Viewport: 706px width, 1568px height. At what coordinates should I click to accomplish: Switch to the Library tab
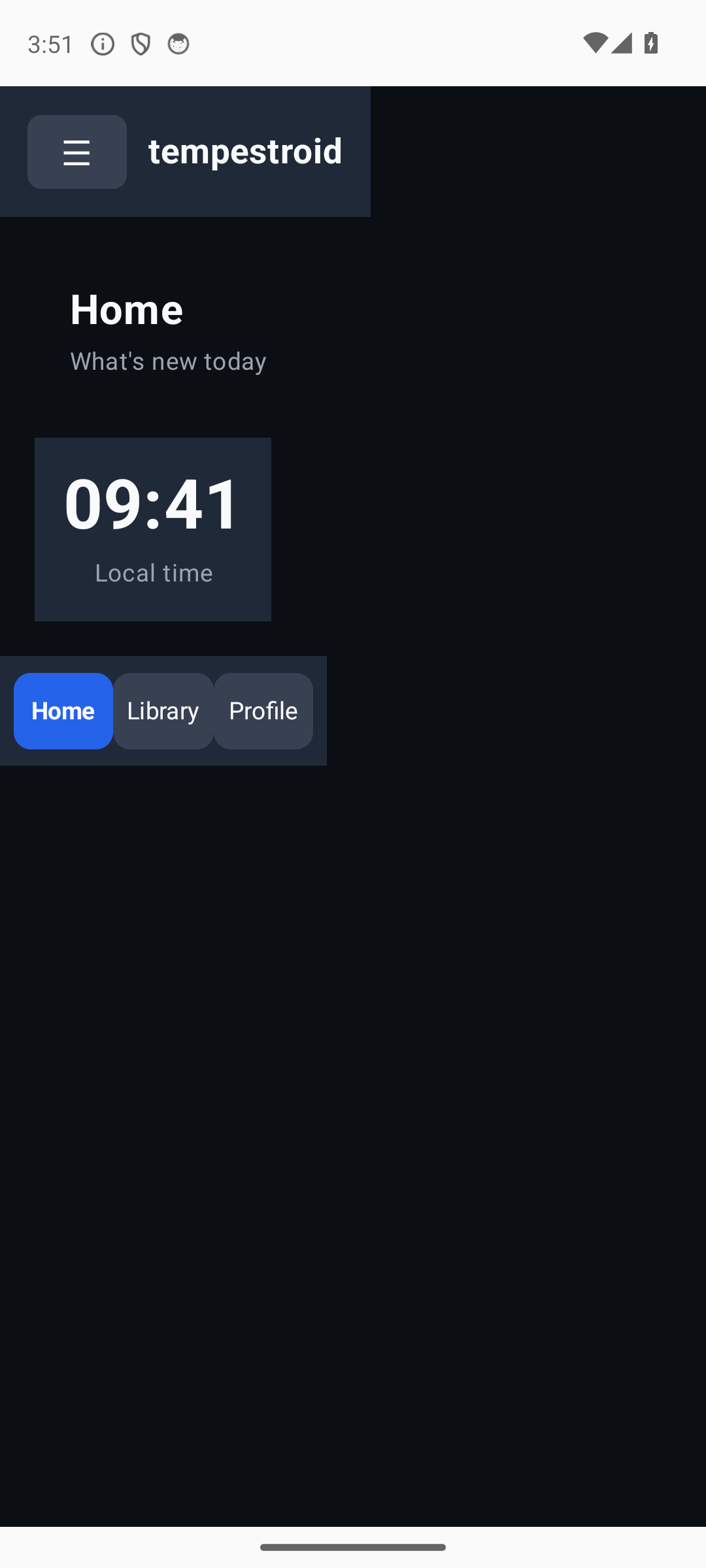coord(163,711)
